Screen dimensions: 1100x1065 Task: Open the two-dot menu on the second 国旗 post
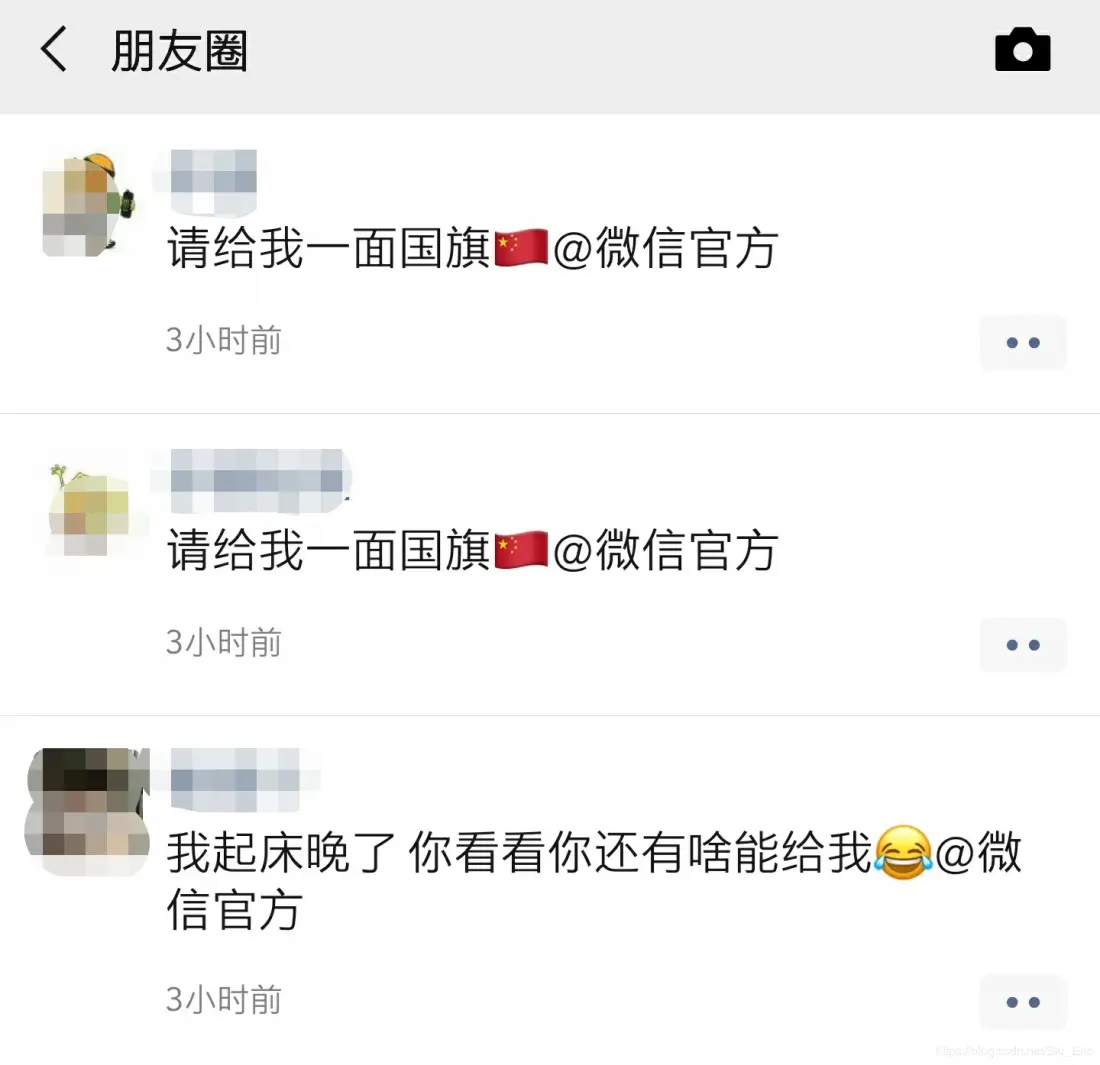pos(1022,645)
